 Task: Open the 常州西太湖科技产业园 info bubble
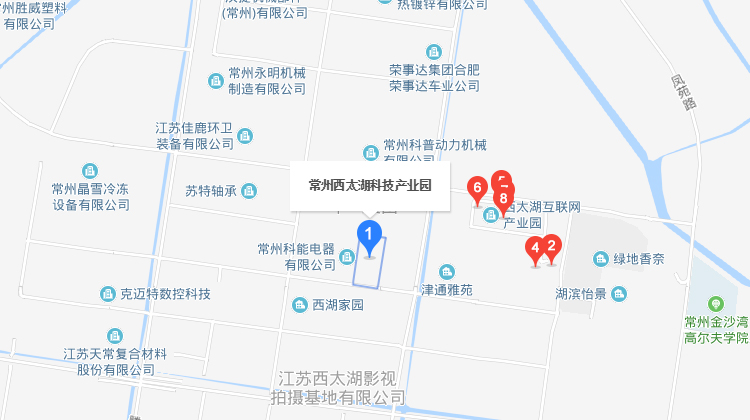[x=370, y=185]
